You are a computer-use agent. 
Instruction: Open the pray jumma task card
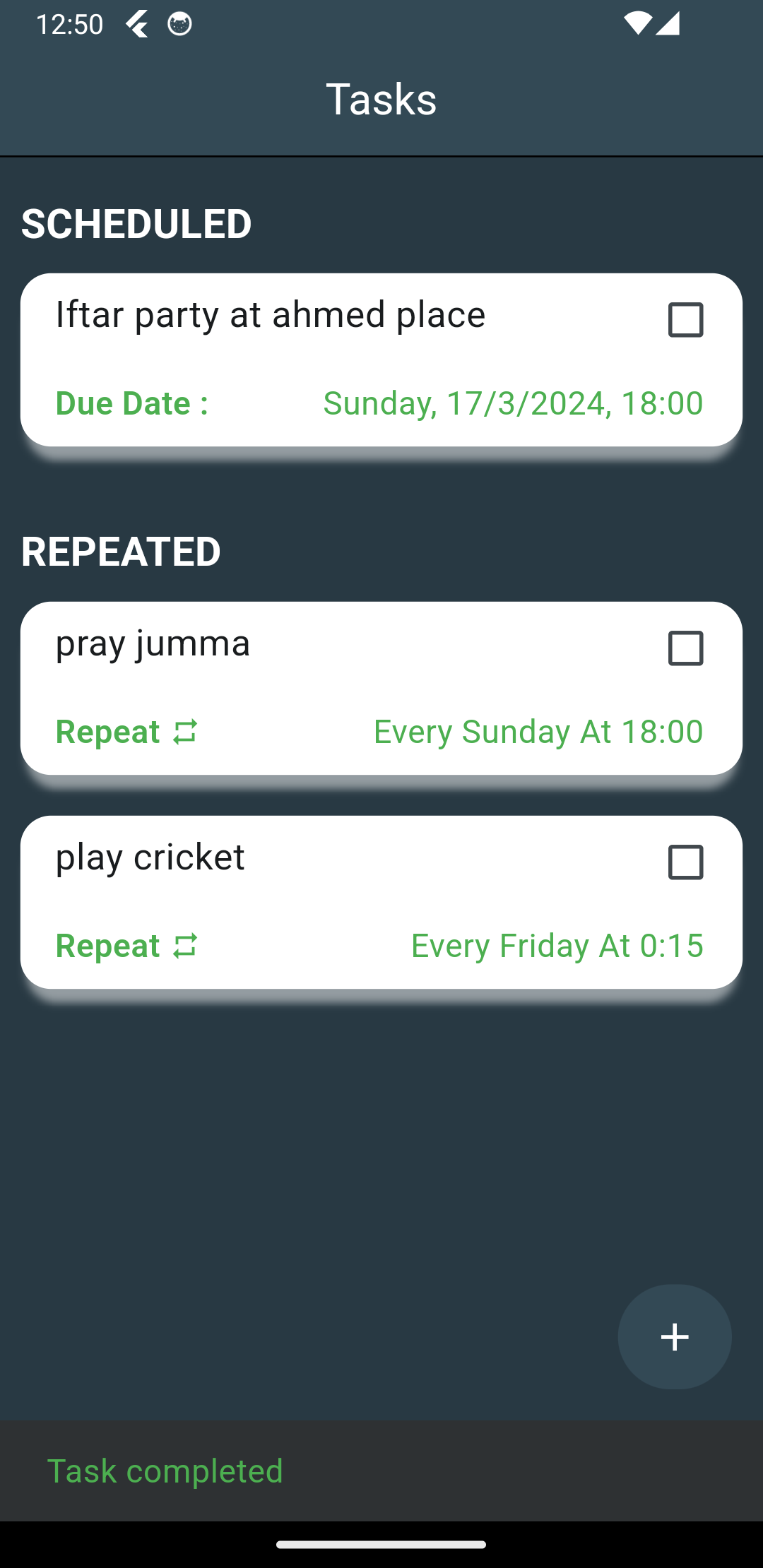381,689
